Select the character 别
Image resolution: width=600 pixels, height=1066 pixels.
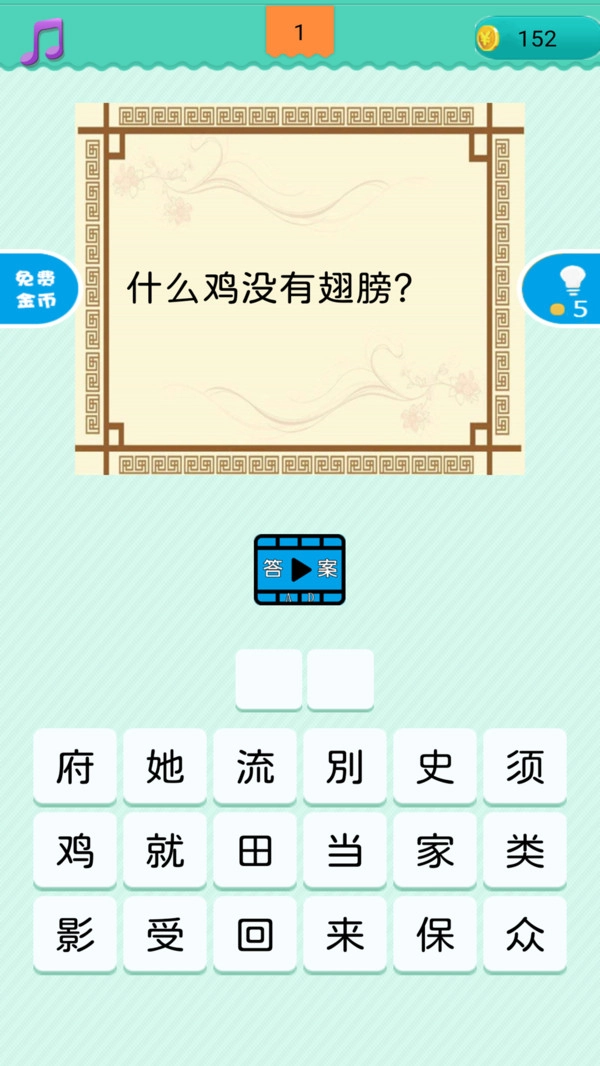coord(345,767)
